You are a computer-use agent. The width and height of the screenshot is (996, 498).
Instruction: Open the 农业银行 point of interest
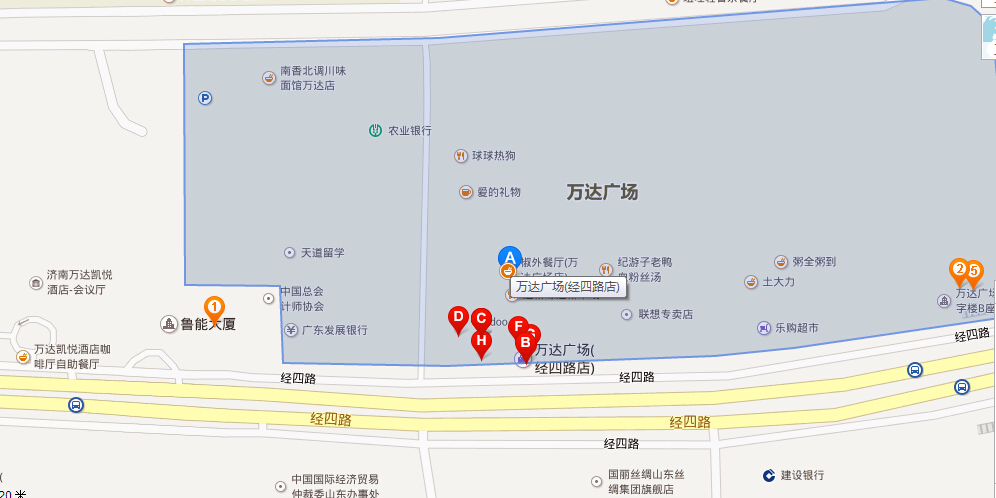[x=400, y=131]
